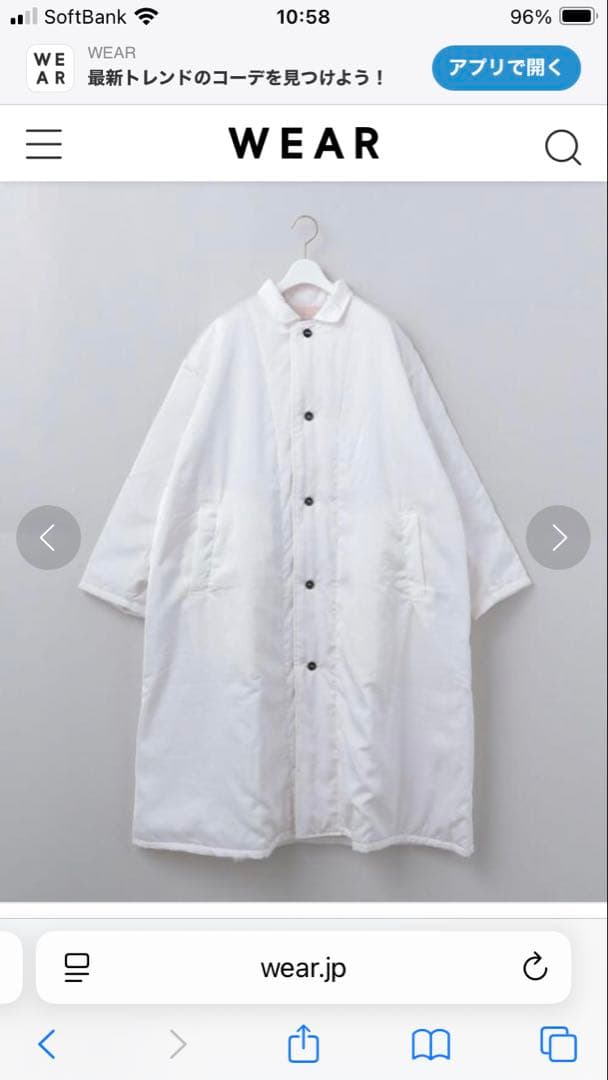Go to the WEAR home logo
Image resolution: width=608 pixels, height=1080 pixels.
coord(304,144)
